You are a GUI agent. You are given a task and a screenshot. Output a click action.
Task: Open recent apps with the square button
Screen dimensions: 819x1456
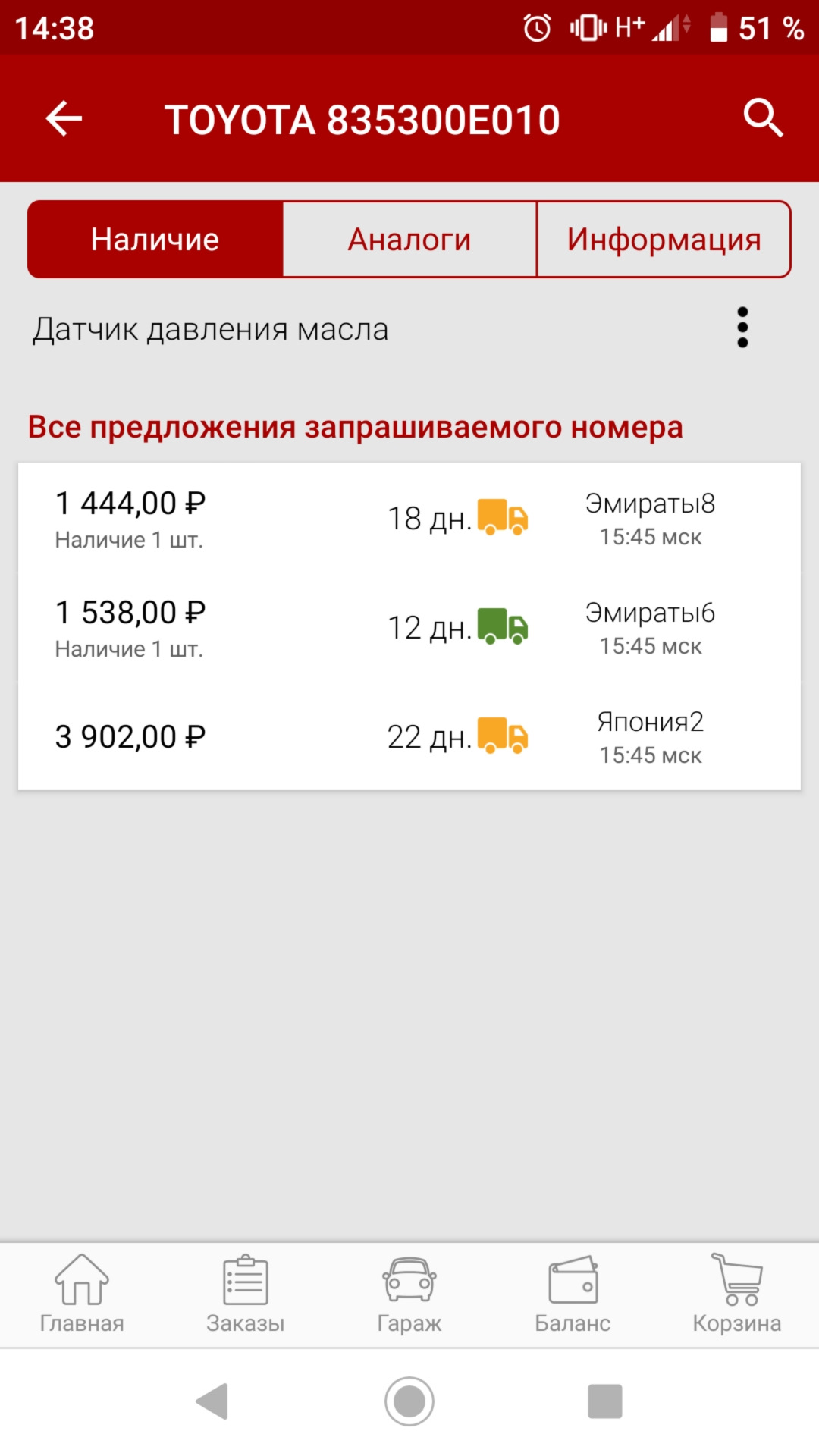pyautogui.click(x=604, y=1401)
